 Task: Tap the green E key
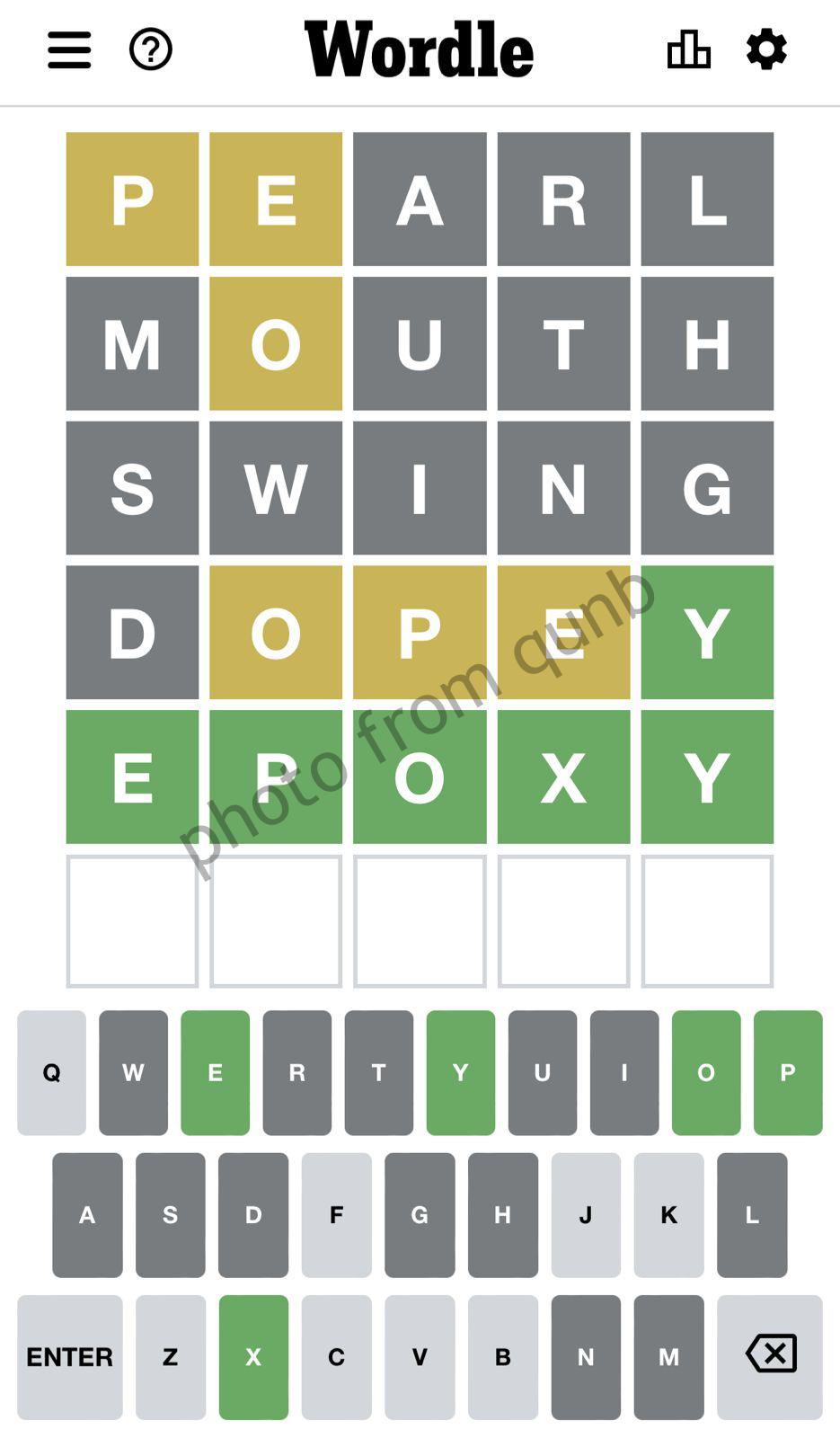coord(216,1072)
